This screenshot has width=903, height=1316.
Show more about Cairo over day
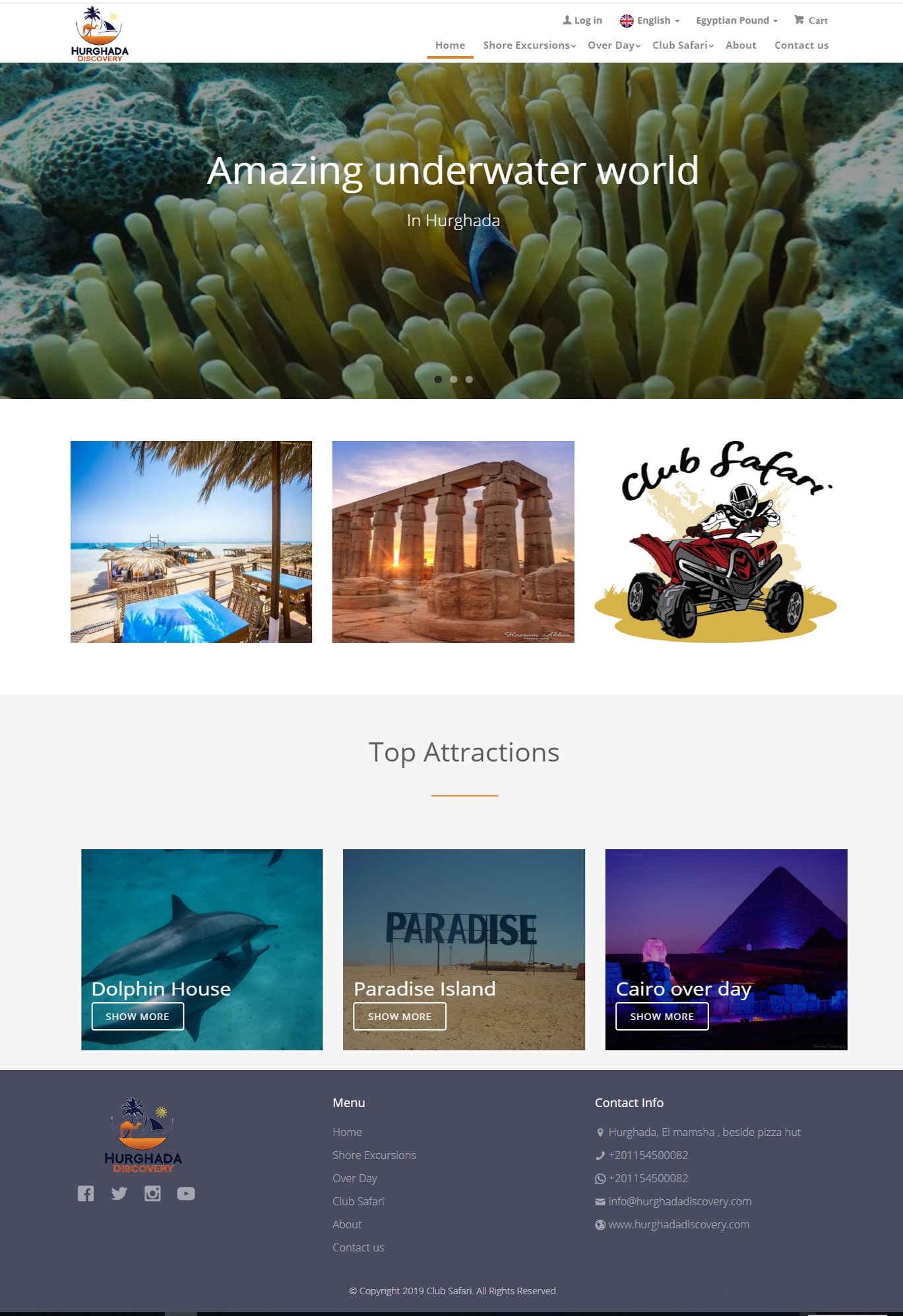coord(662,1016)
